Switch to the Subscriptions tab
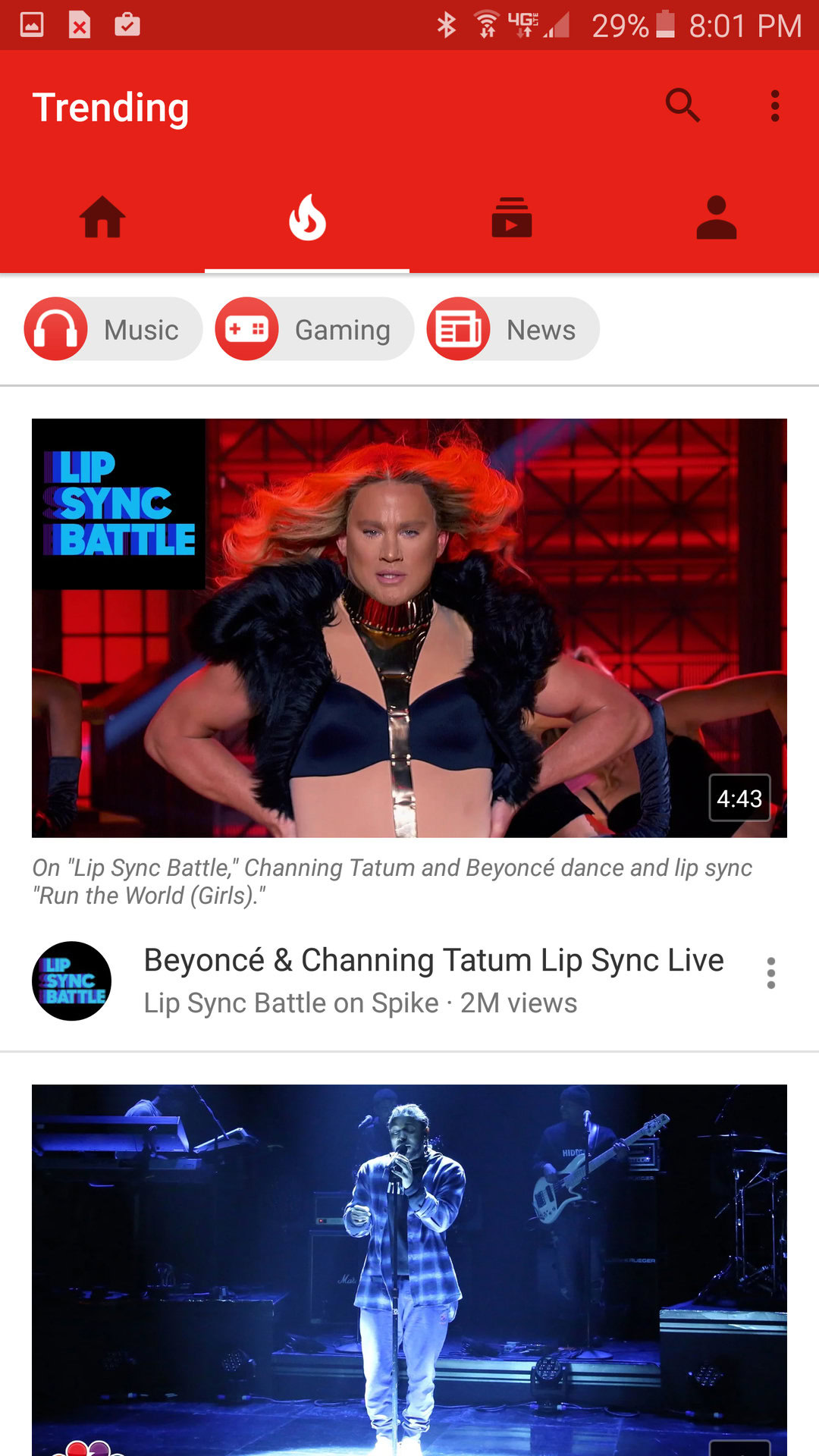The height and width of the screenshot is (1456, 819). click(x=512, y=218)
